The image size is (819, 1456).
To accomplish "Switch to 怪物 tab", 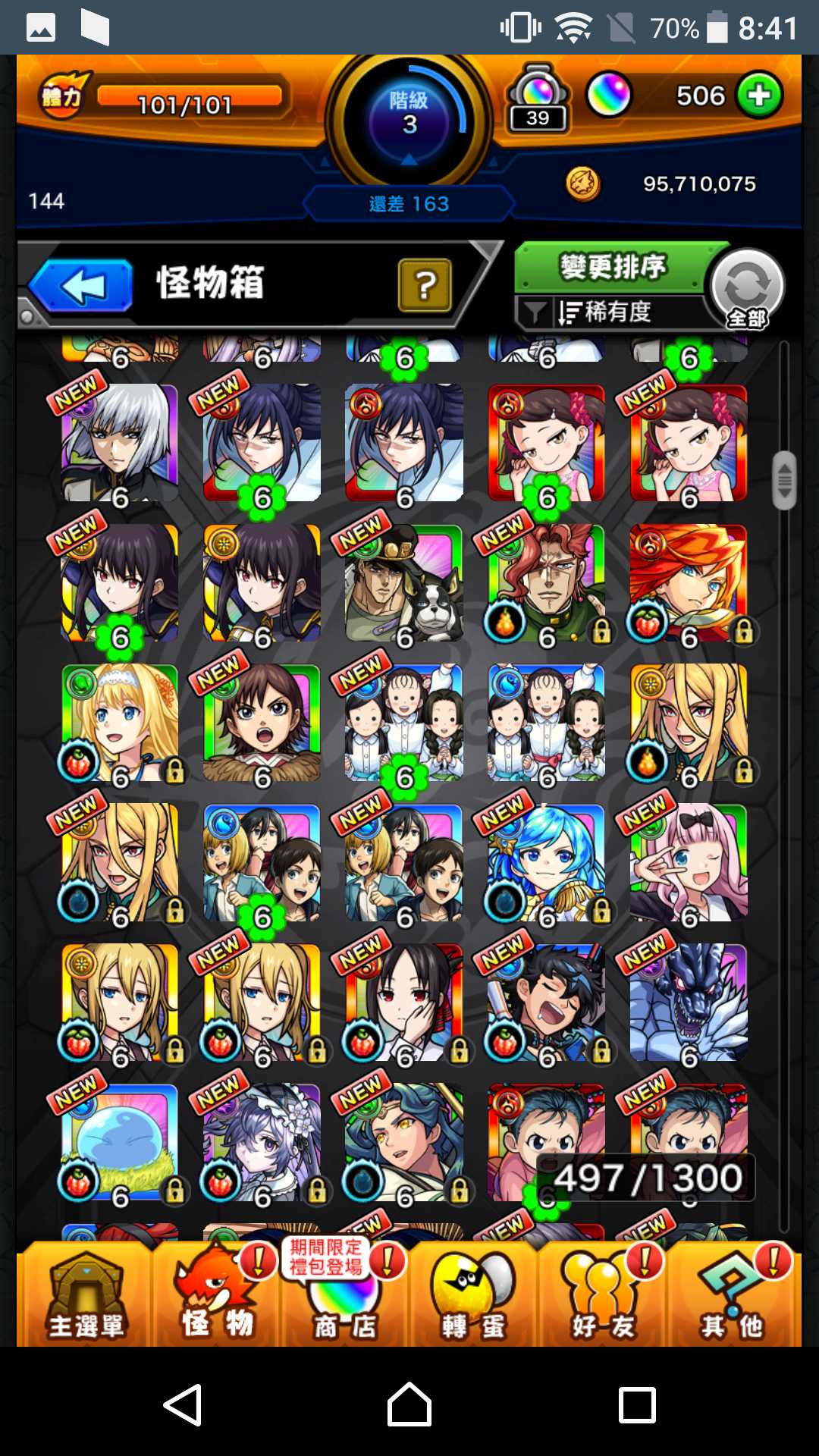I will point(217,1297).
